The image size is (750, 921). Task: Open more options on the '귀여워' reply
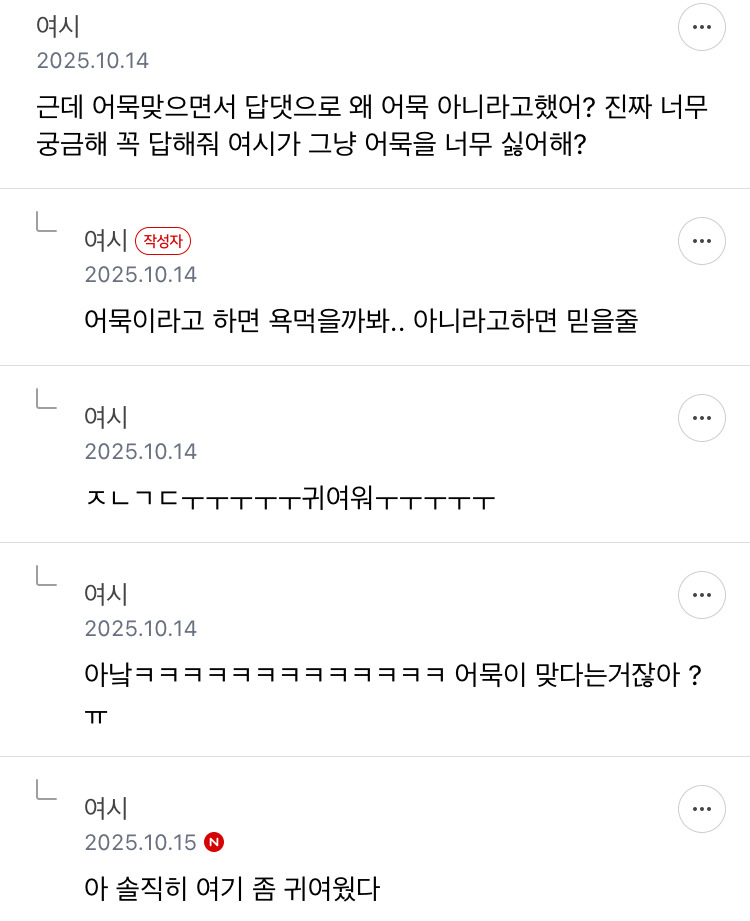tap(702, 418)
